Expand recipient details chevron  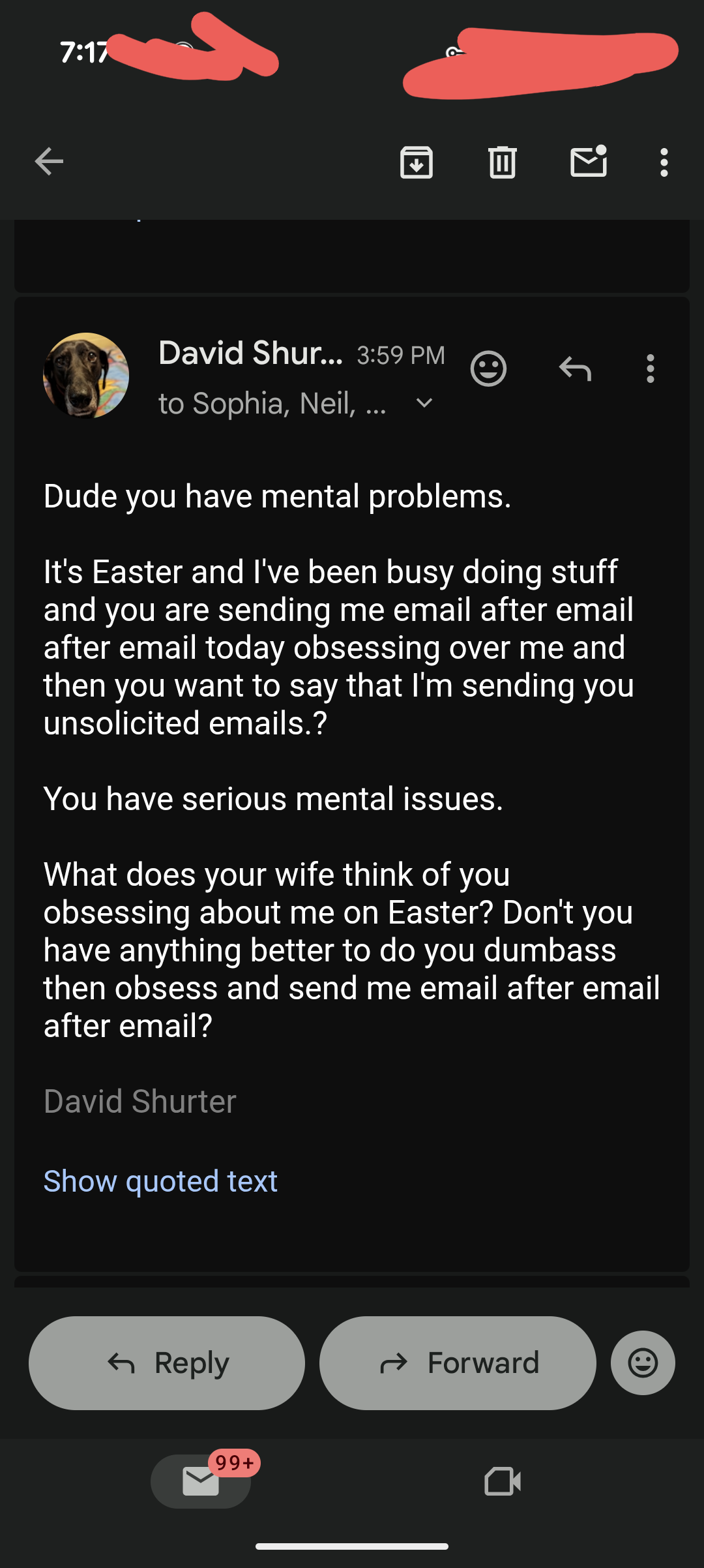424,403
